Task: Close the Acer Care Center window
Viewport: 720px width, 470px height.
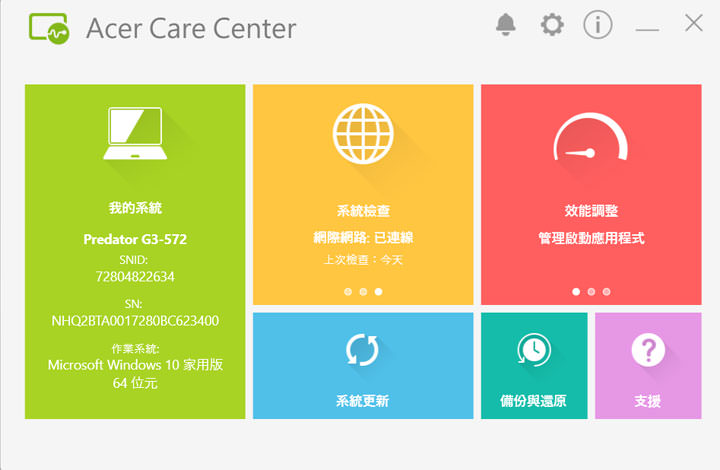Action: pos(692,24)
